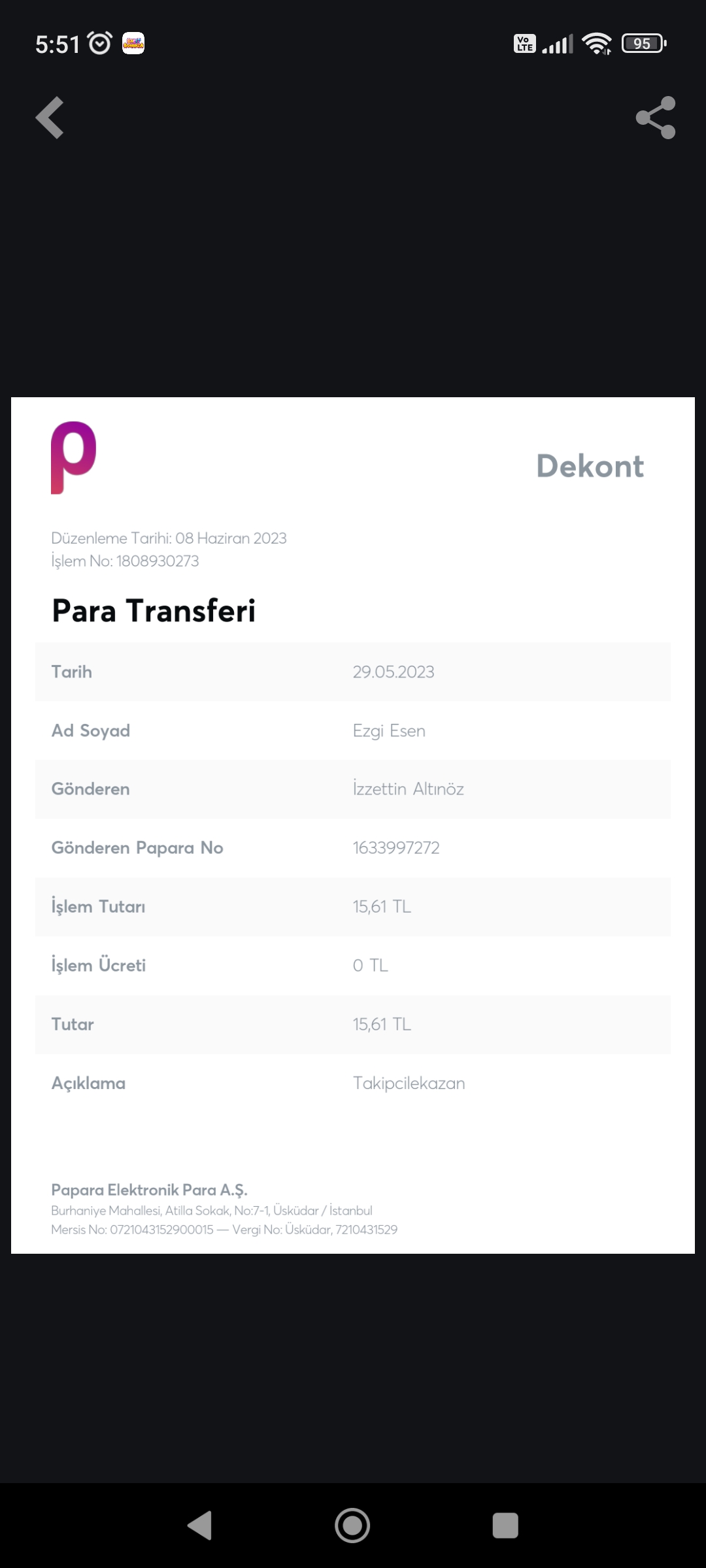Go back using the top-left arrow
Screen dimensions: 706x1568
click(50, 118)
